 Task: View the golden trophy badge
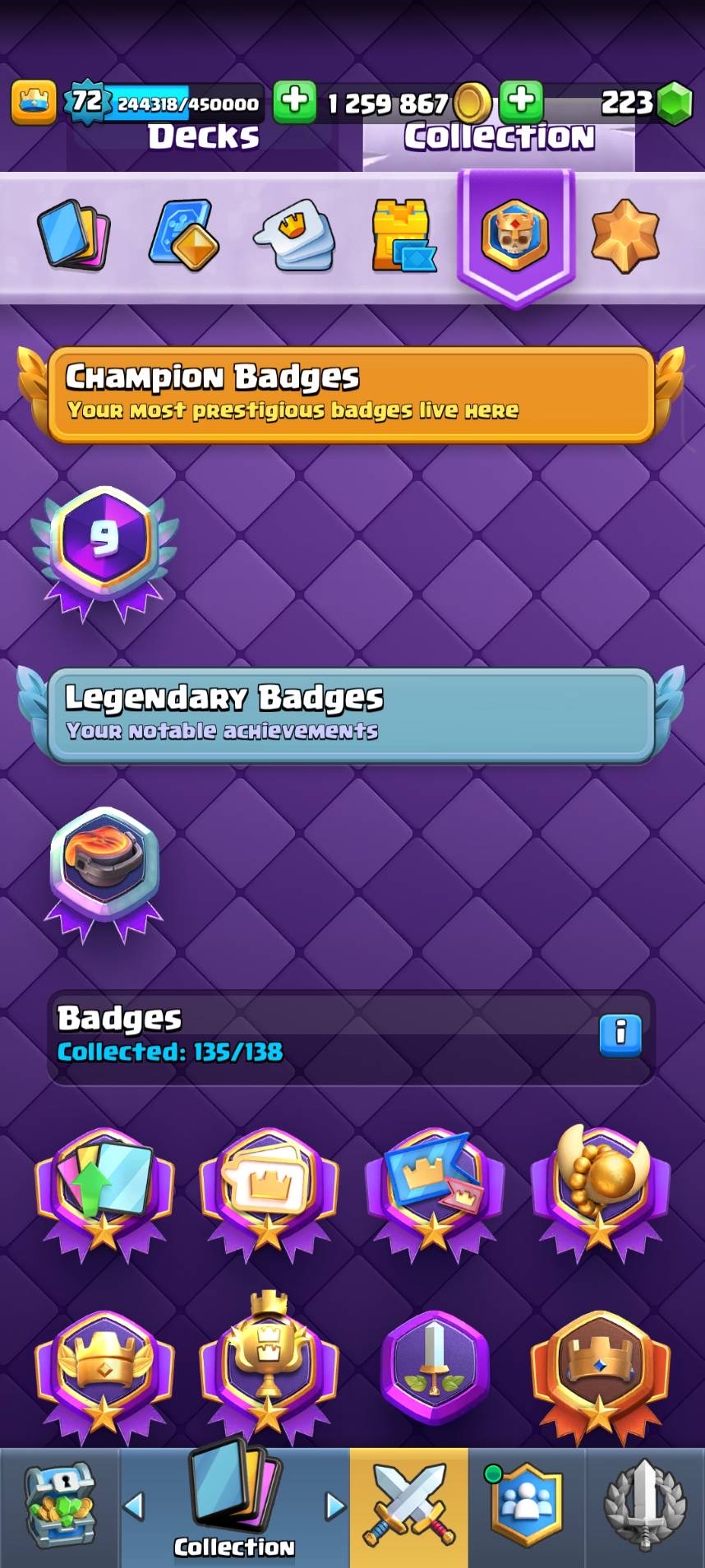[x=269, y=1358]
